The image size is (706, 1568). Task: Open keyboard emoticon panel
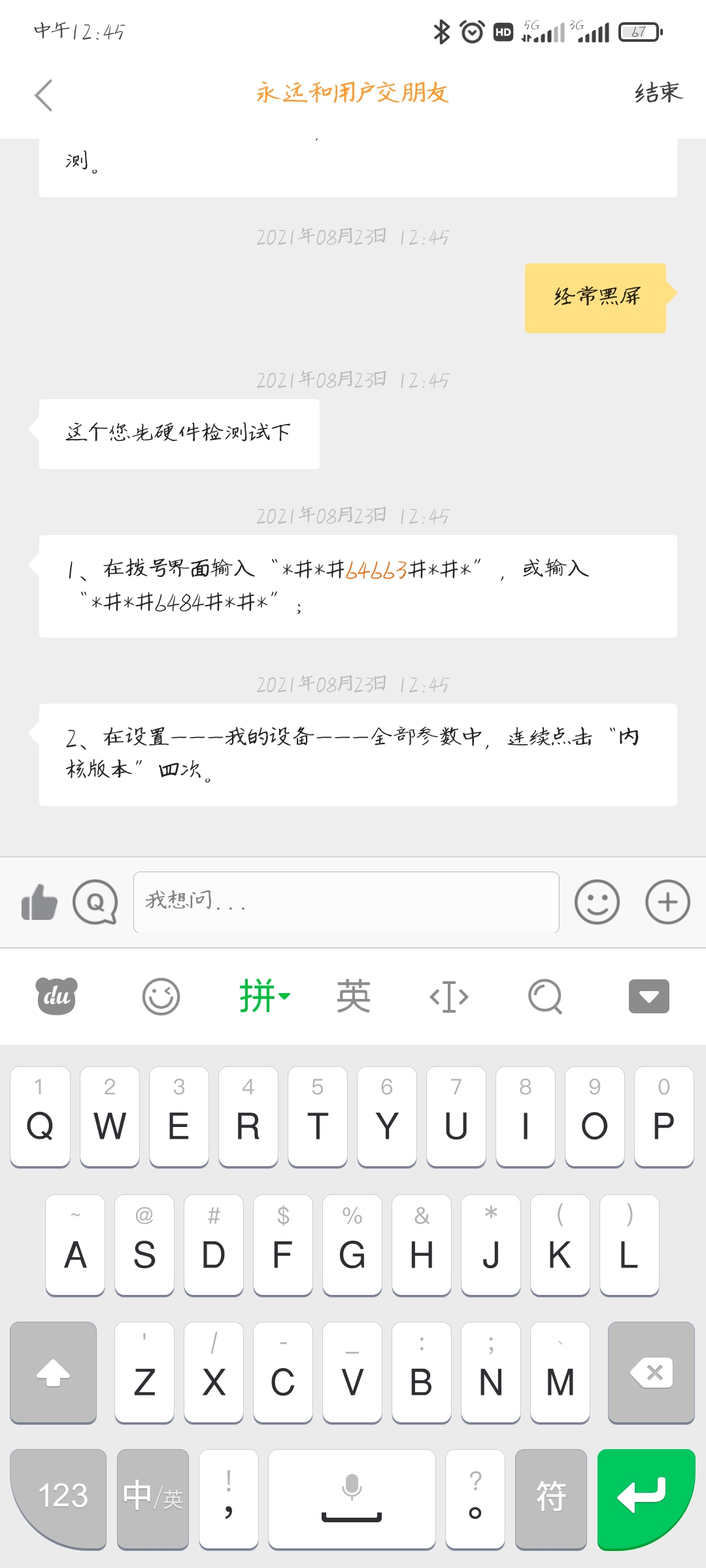pyautogui.click(x=161, y=996)
